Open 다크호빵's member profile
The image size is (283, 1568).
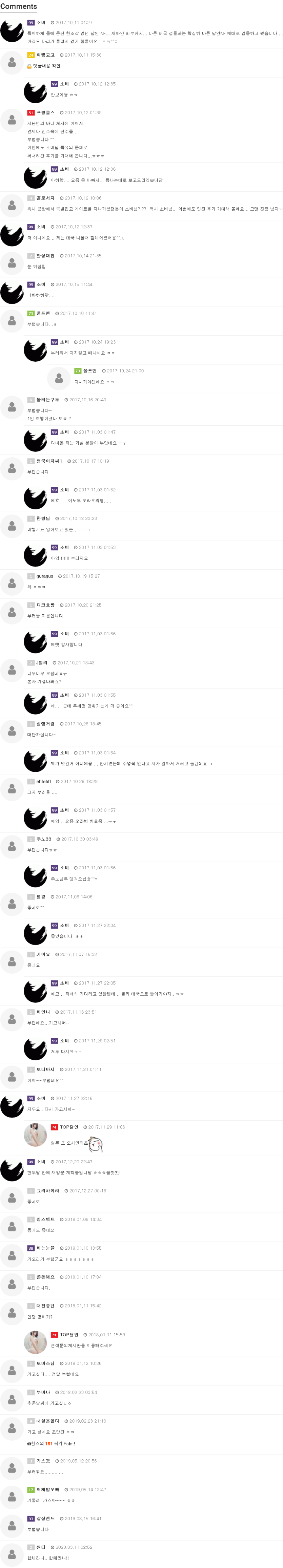coord(45,605)
